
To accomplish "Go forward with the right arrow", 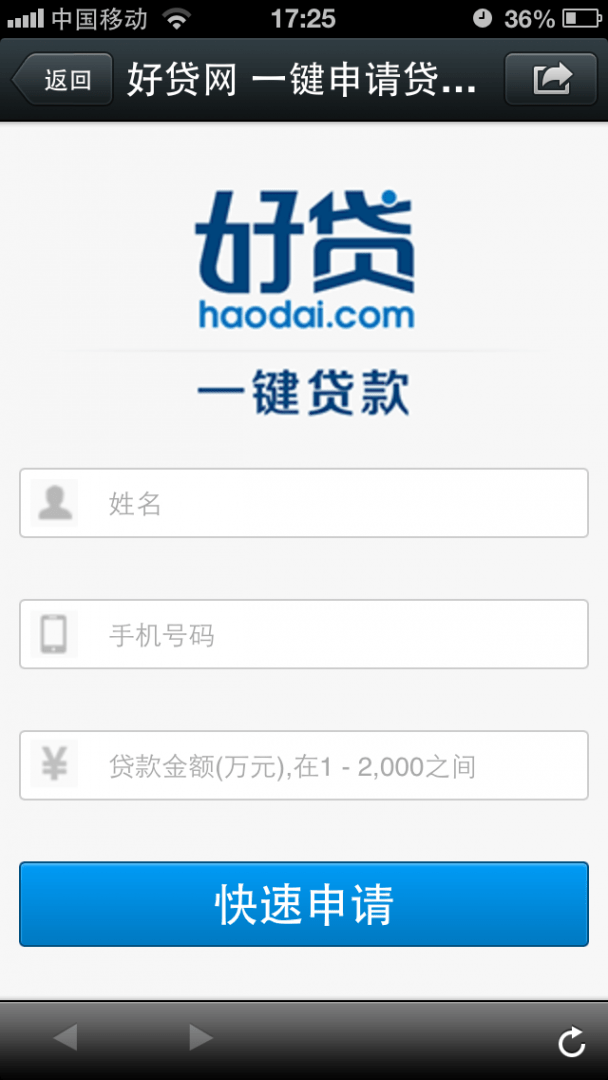I will pyautogui.click(x=201, y=1038).
